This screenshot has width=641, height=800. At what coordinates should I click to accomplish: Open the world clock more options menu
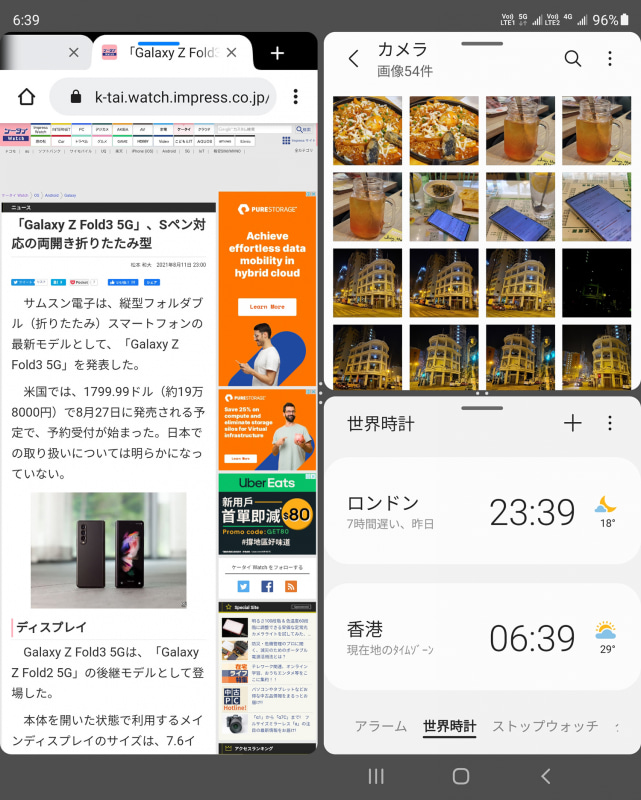tap(610, 423)
